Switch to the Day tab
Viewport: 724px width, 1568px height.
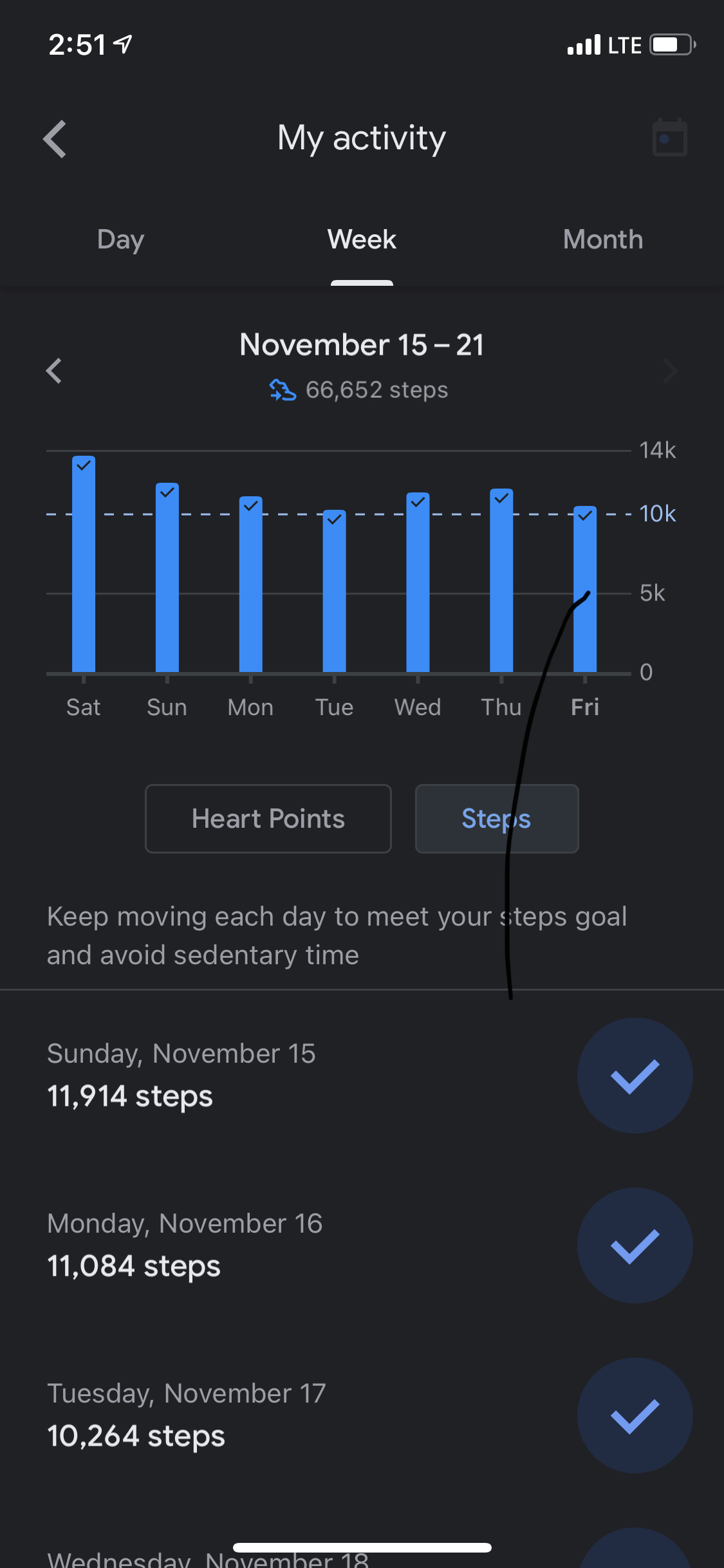click(x=120, y=240)
